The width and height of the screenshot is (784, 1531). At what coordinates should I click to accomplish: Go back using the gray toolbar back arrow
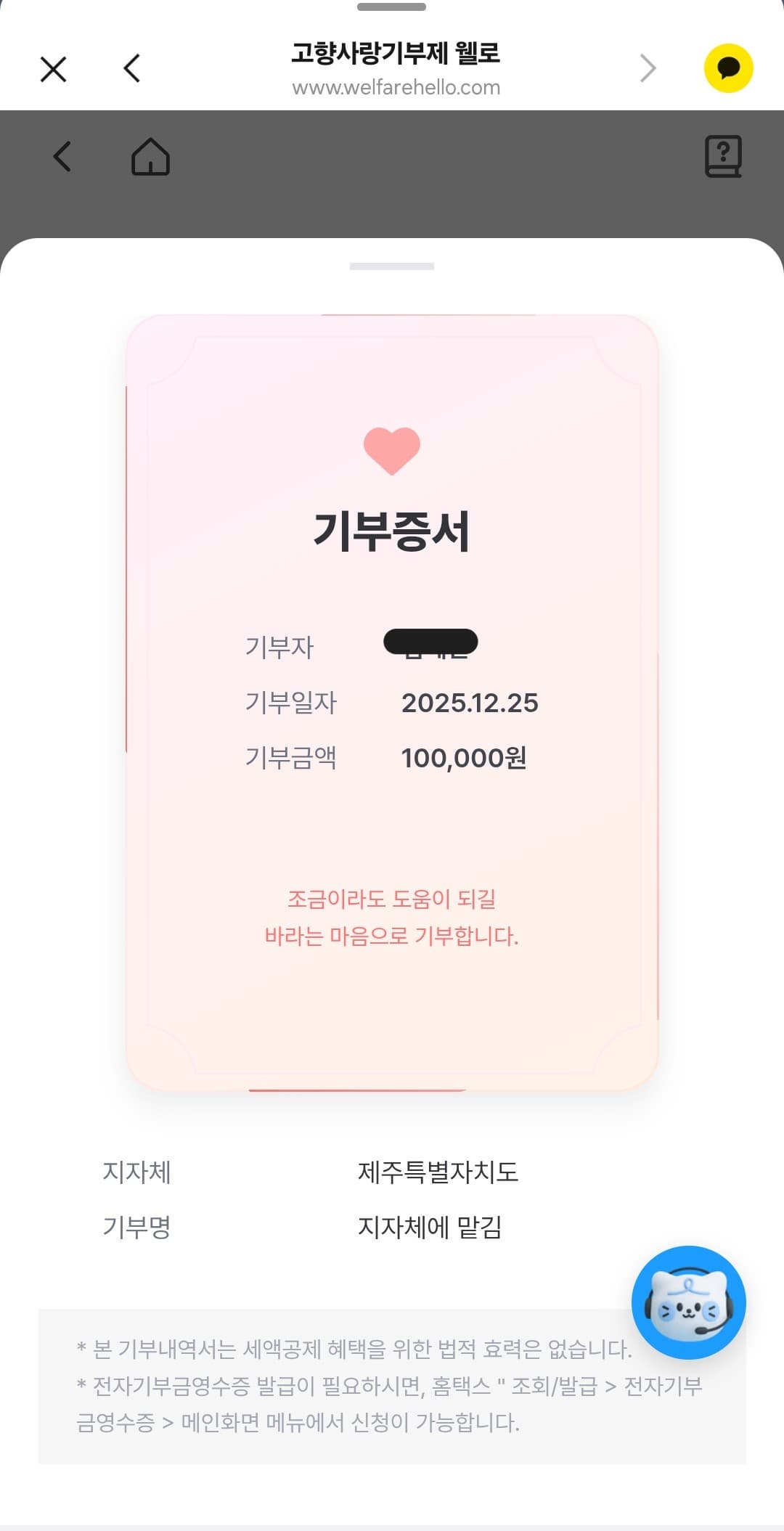tap(61, 156)
